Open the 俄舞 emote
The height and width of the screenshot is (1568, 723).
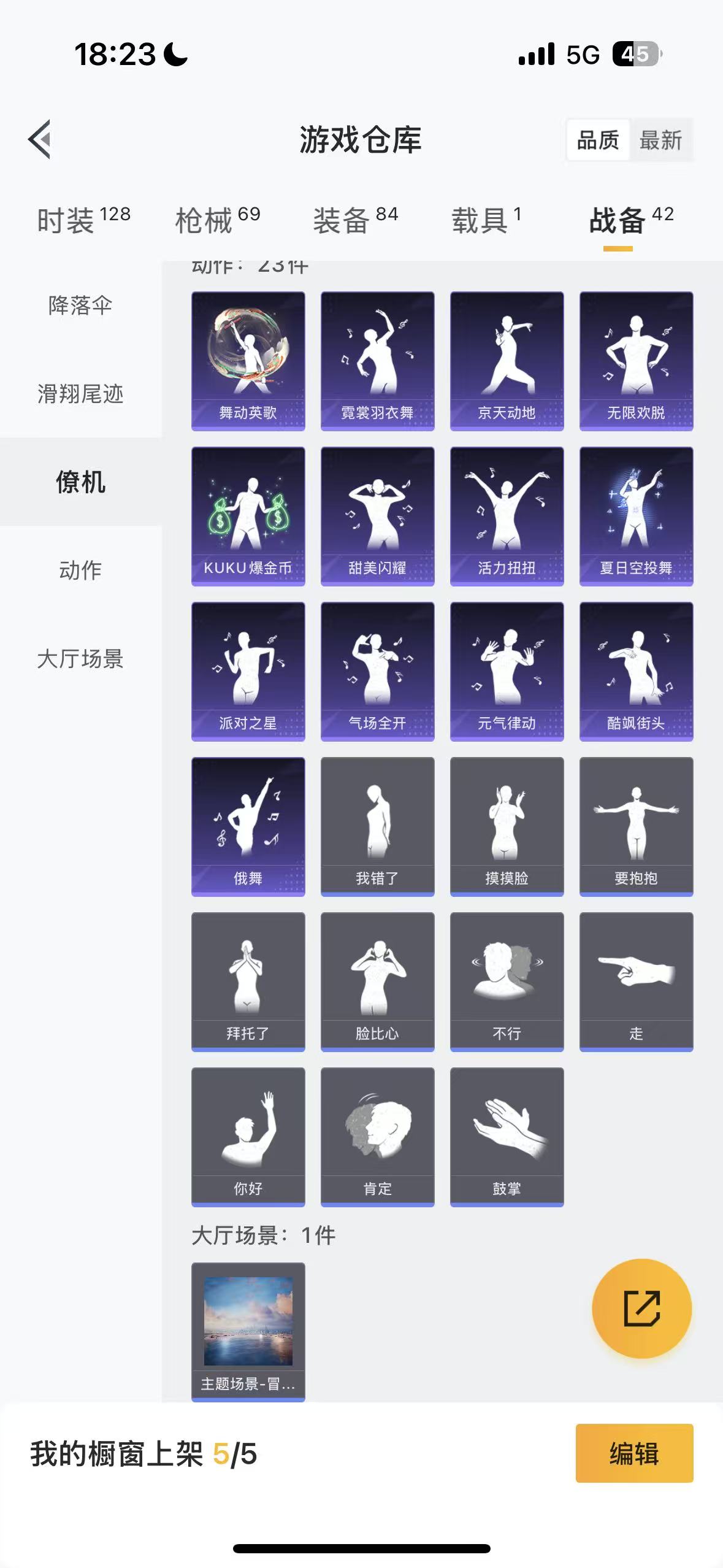point(248,826)
